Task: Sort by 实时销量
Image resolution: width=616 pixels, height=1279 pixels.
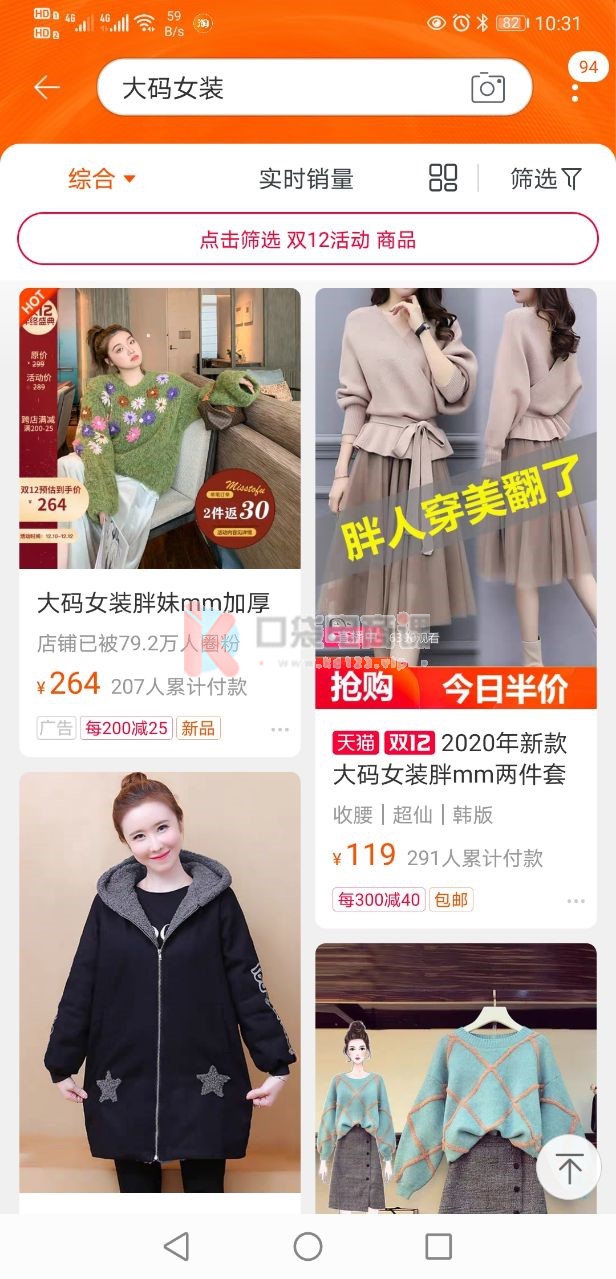Action: click(x=306, y=179)
